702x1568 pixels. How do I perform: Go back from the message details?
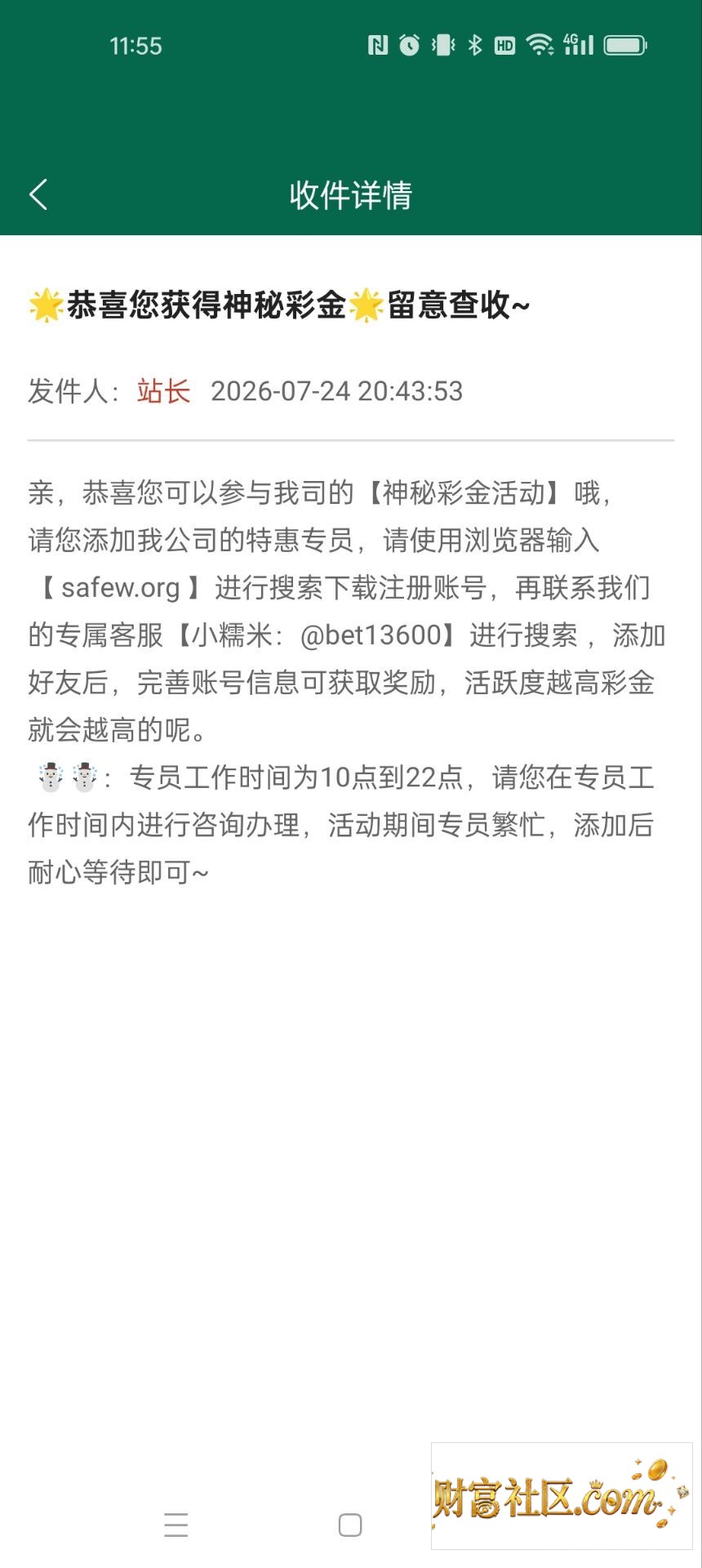coord(38,194)
